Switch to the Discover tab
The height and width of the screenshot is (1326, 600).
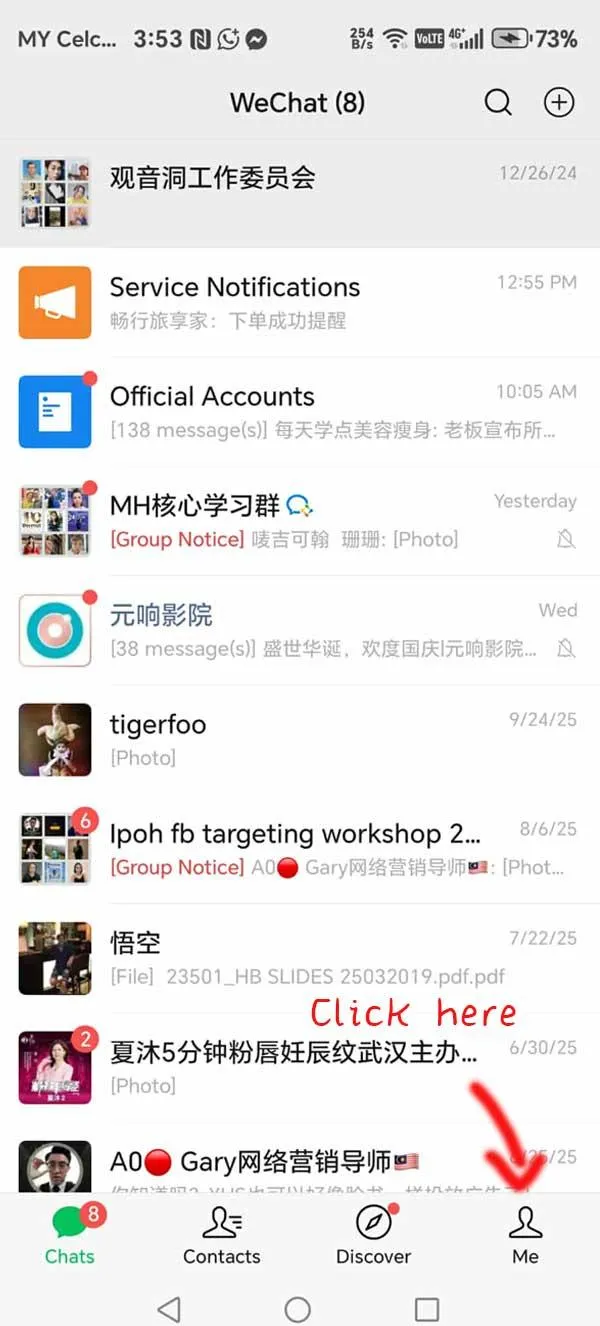click(x=374, y=1236)
